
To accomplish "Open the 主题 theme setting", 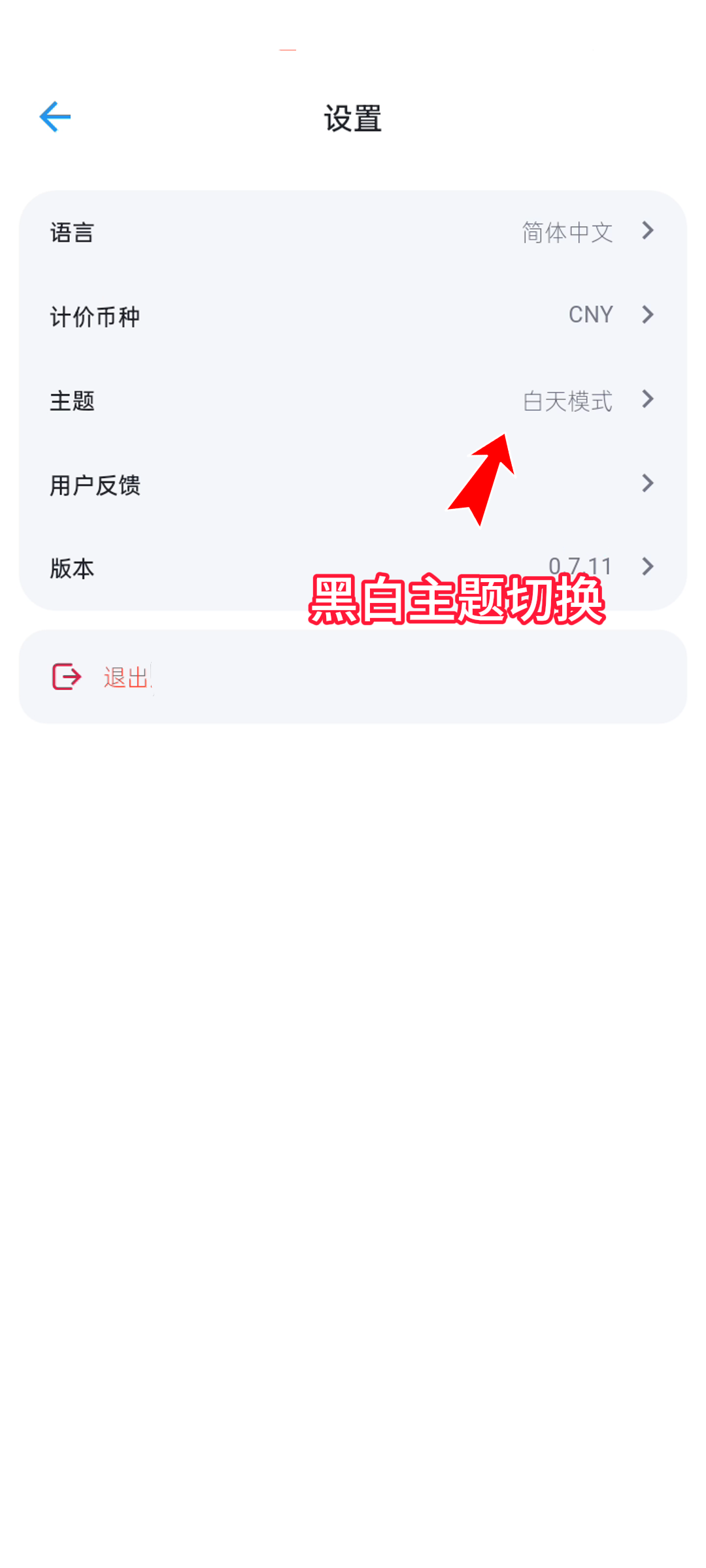I will [x=353, y=400].
